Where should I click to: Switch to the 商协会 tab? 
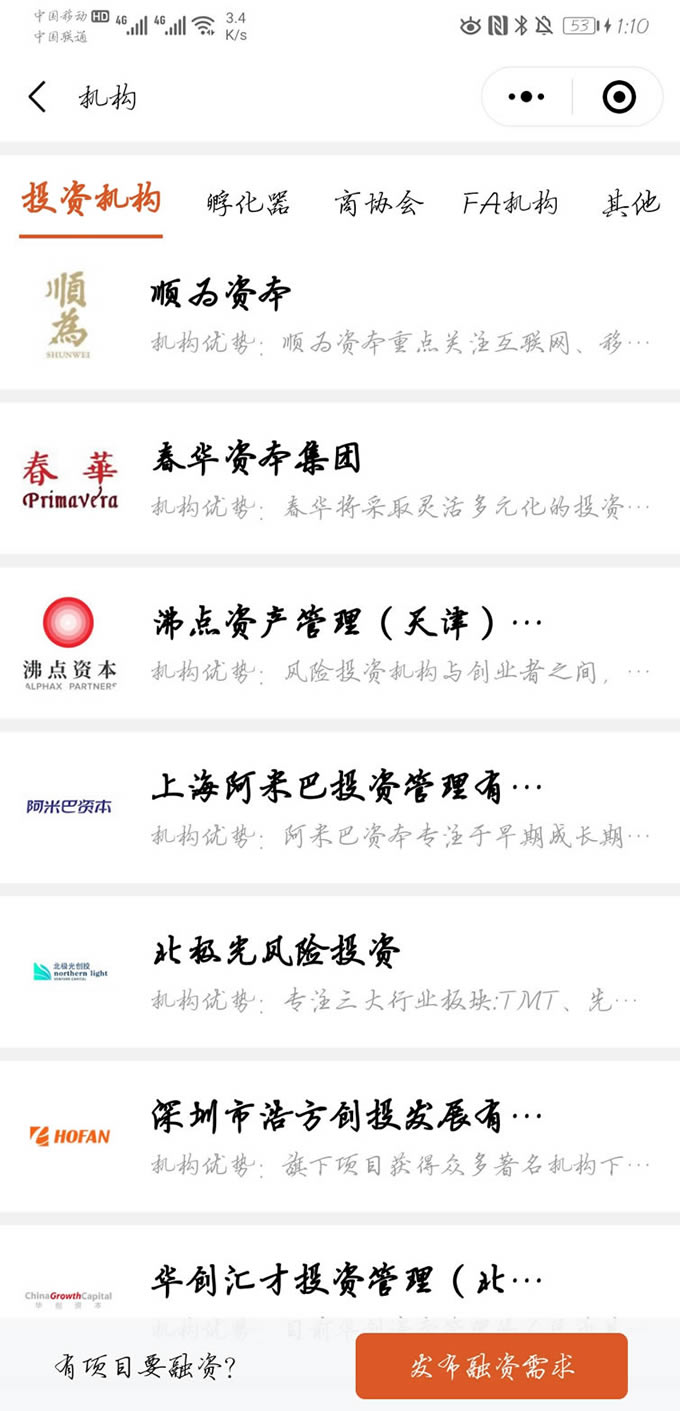coord(378,203)
